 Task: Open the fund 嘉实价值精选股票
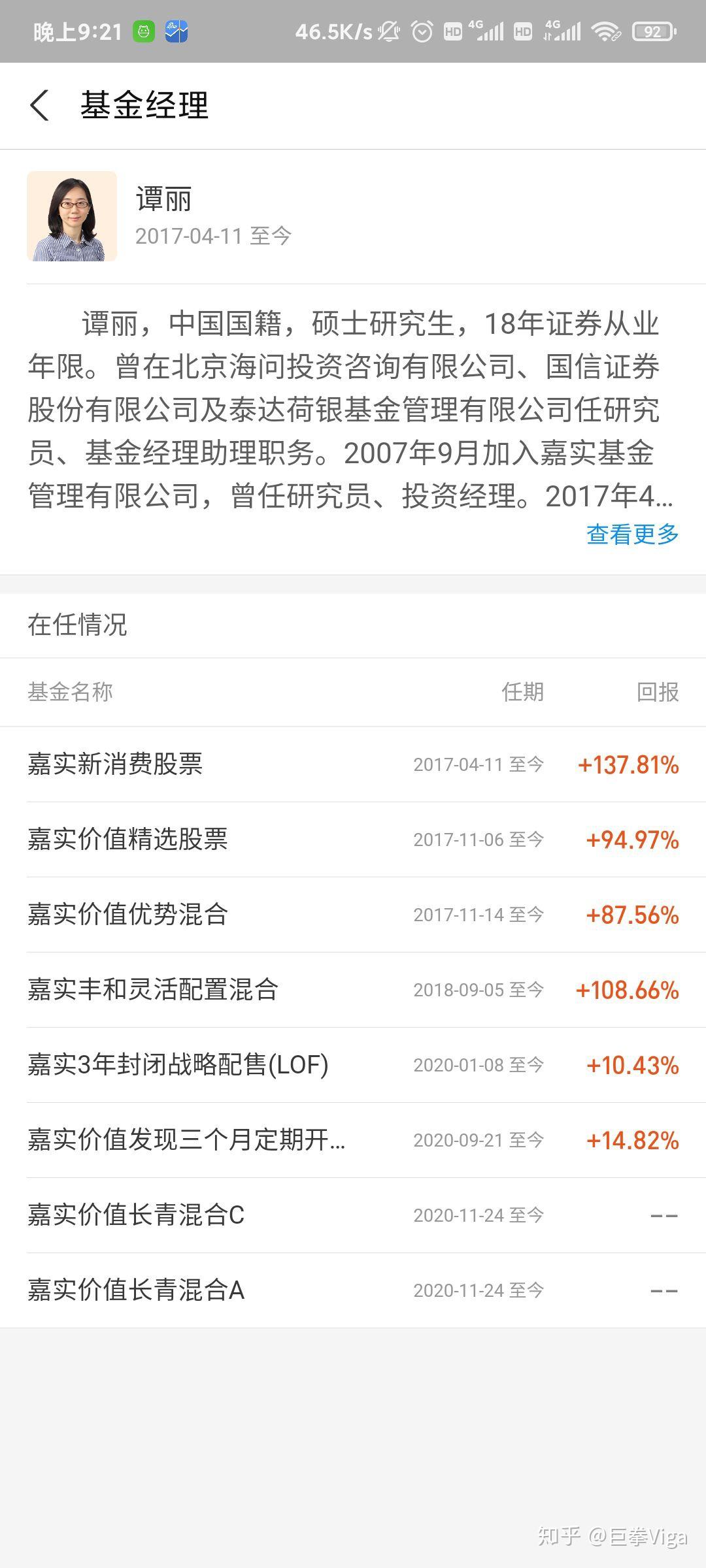pos(353,840)
